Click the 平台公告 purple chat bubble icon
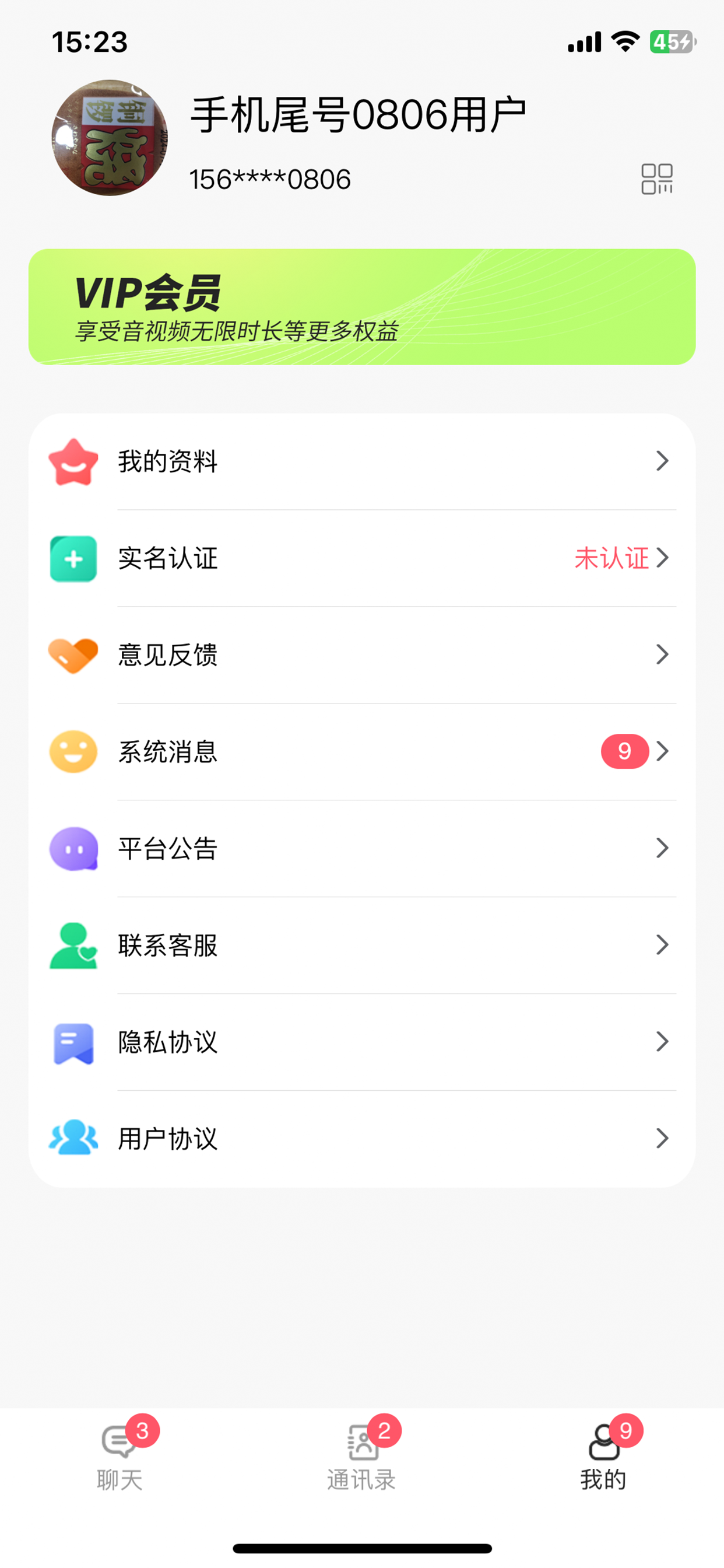The height and width of the screenshot is (1568, 724). click(73, 848)
